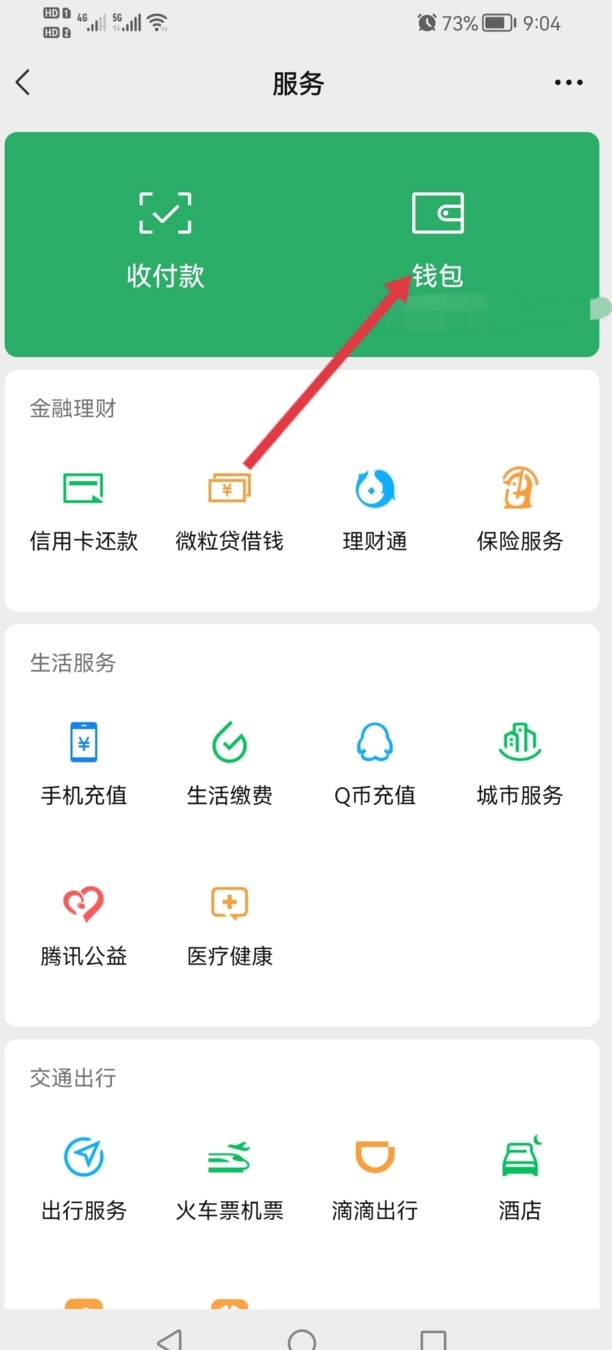Open 腾讯公益
The height and width of the screenshot is (1350, 612).
84,925
